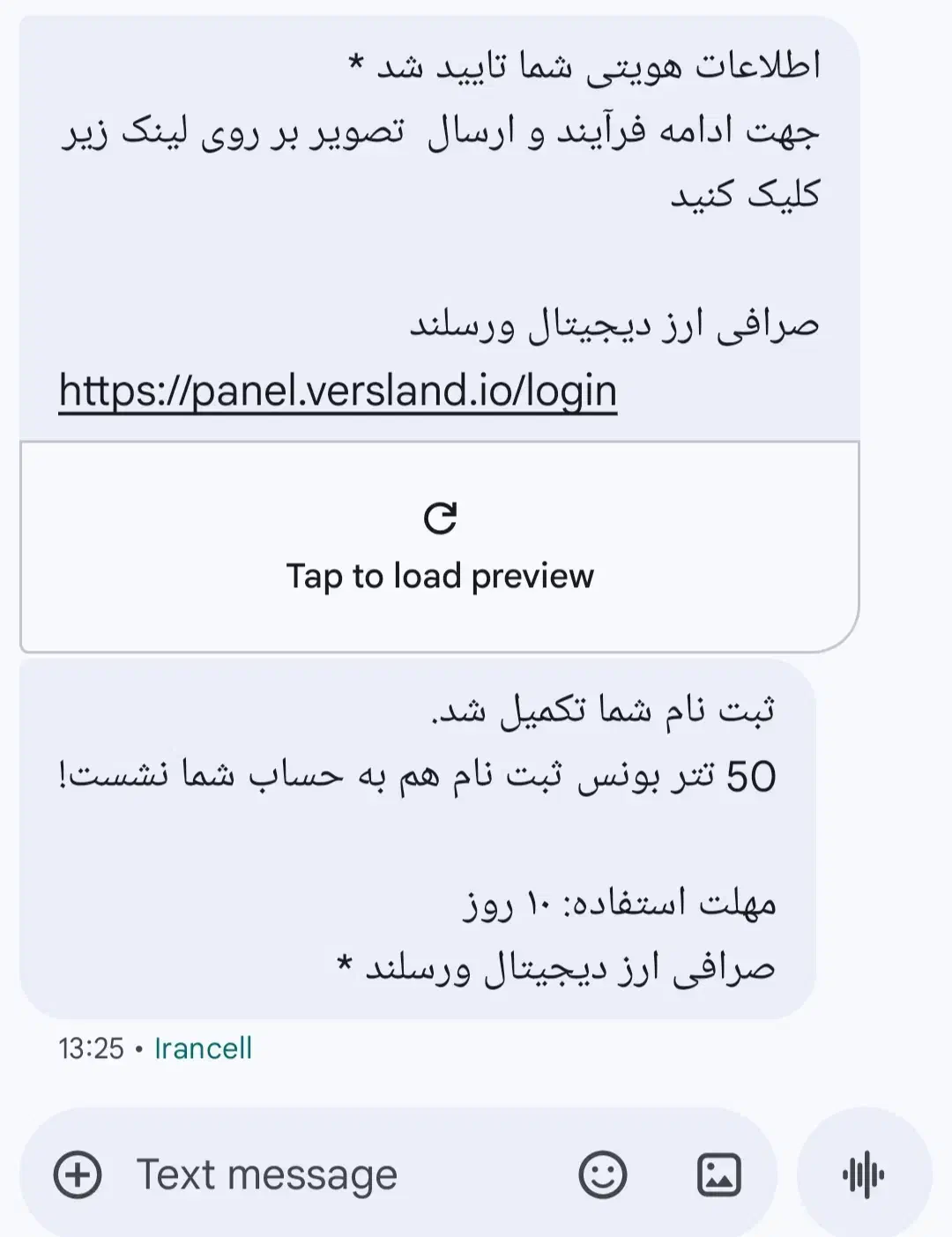Tap the voice message waveform icon
The width and height of the screenshot is (952, 1237).
click(x=865, y=1174)
